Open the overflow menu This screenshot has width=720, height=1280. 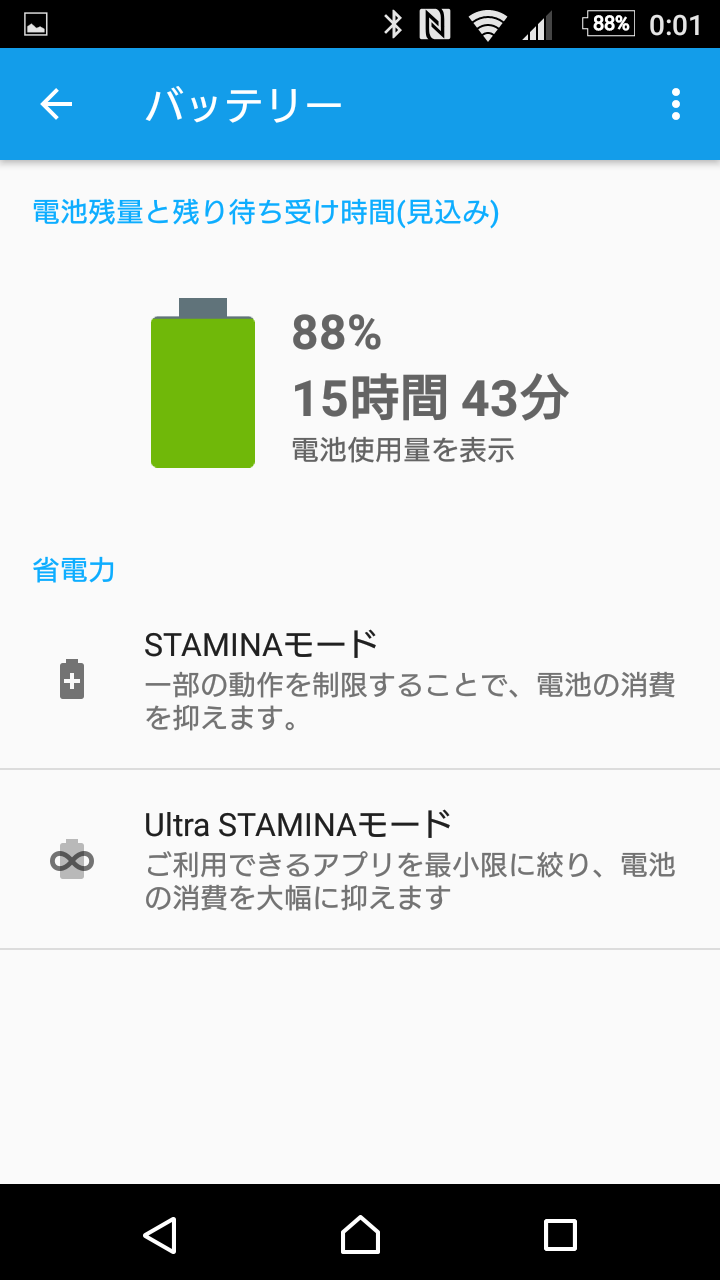[x=676, y=104]
